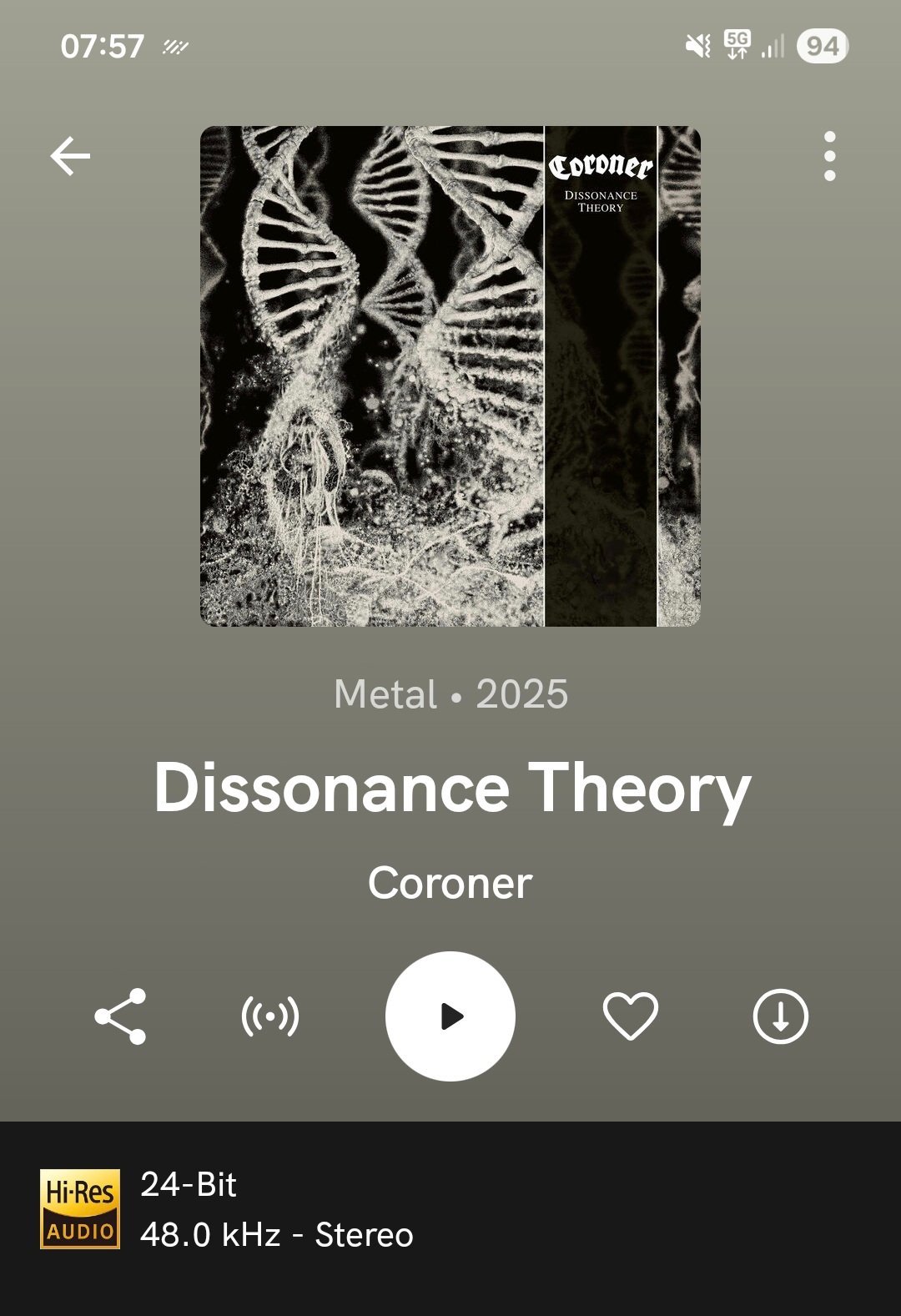Screen dimensions: 901x1316
Task: View the Dissonance Theory album cover
Action: (x=450, y=376)
